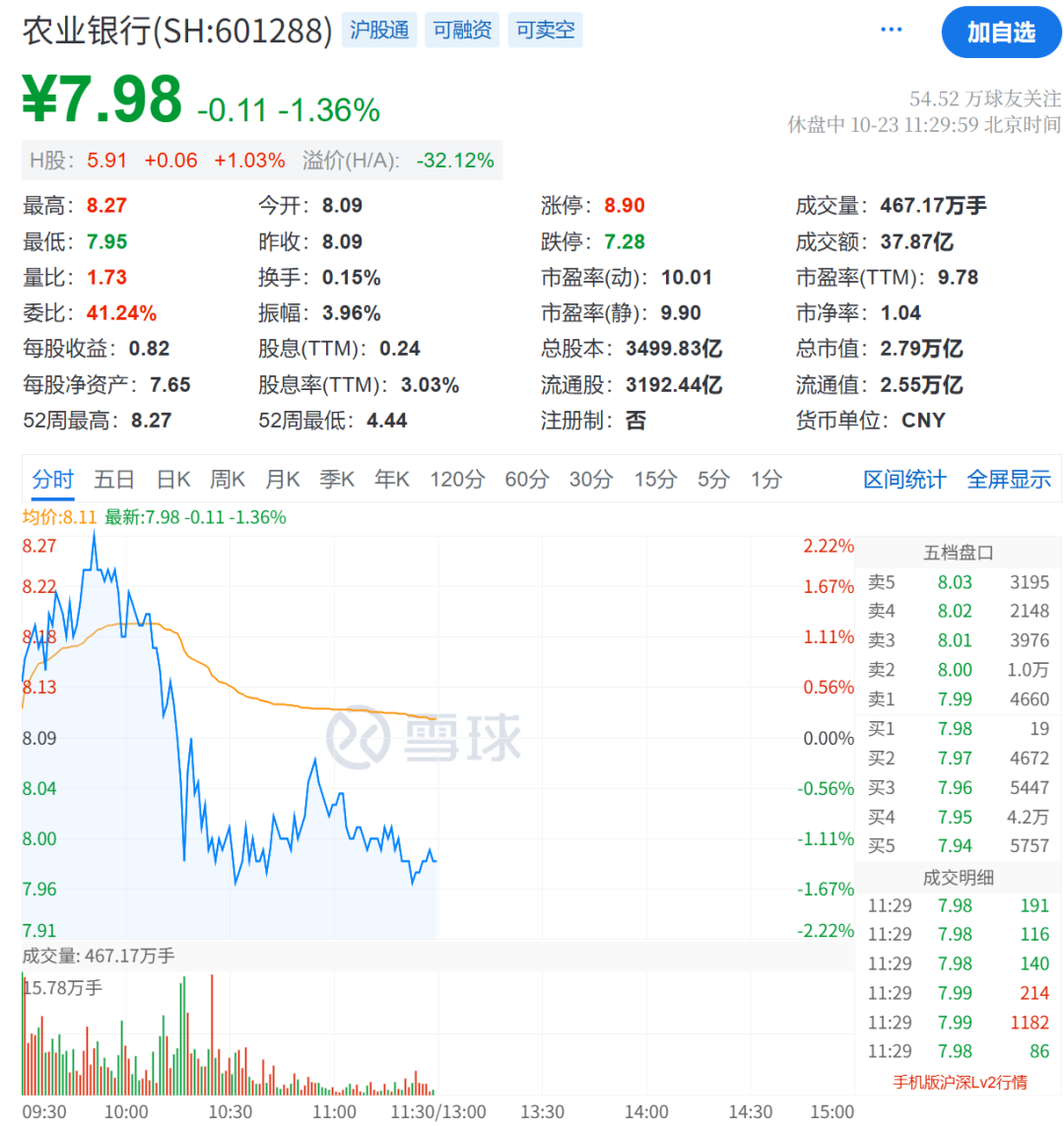Select the 分时 chart tab

click(x=51, y=479)
